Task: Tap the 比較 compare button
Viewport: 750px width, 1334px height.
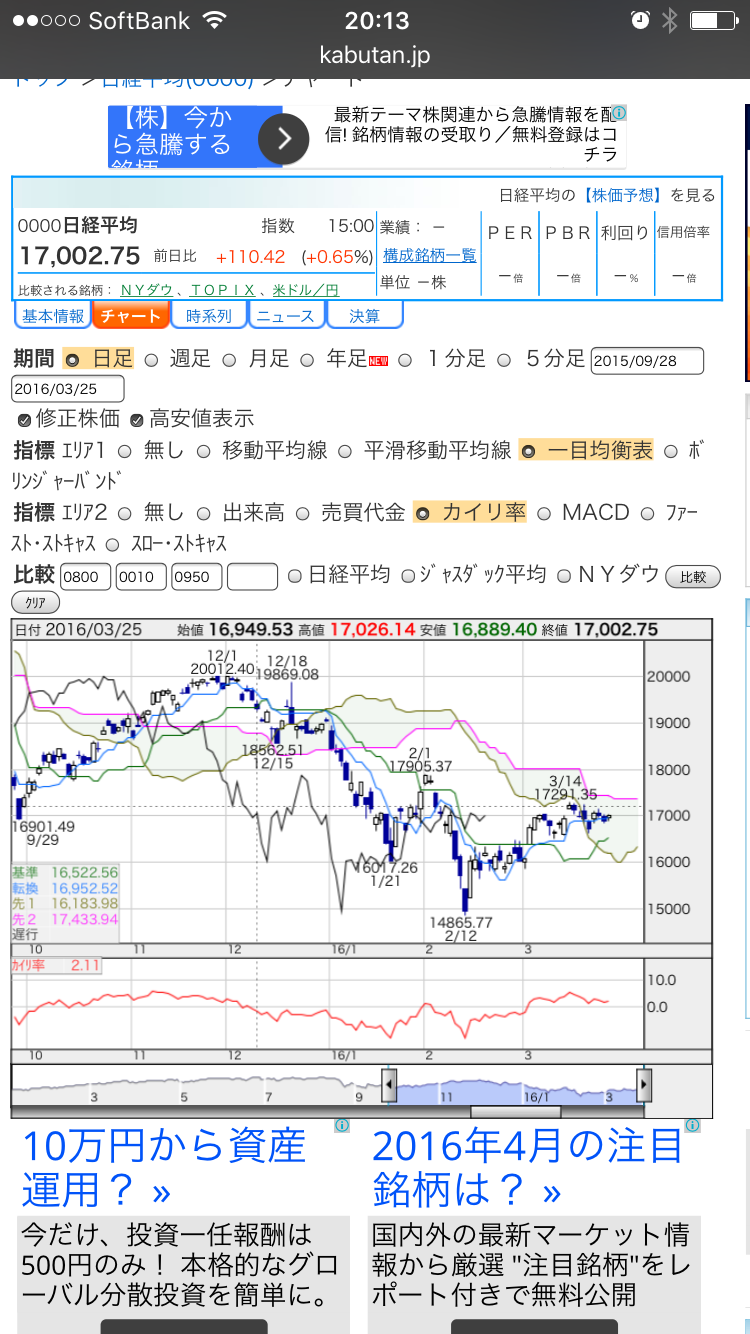Action: [693, 576]
